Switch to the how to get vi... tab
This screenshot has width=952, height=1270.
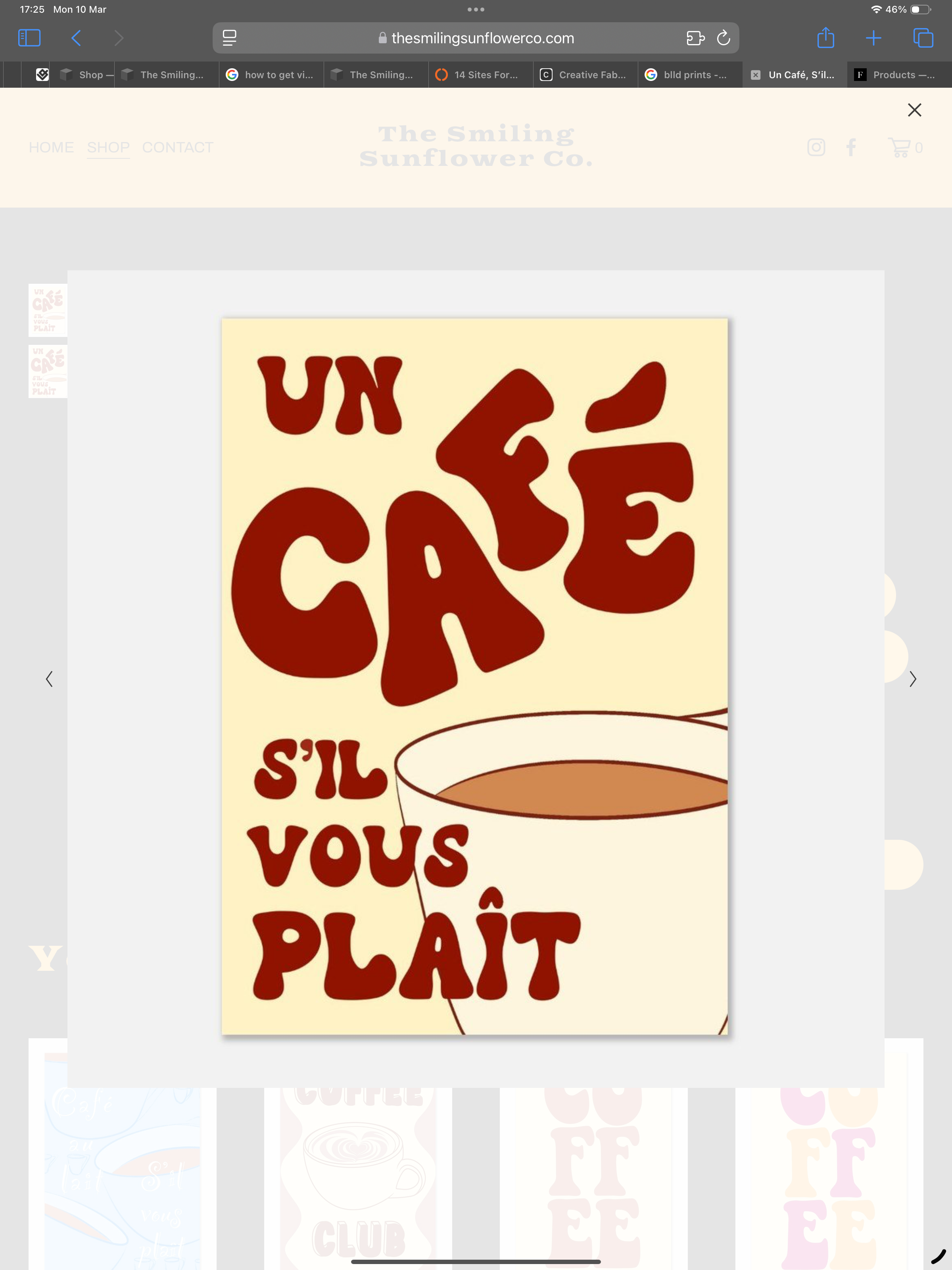[271, 75]
